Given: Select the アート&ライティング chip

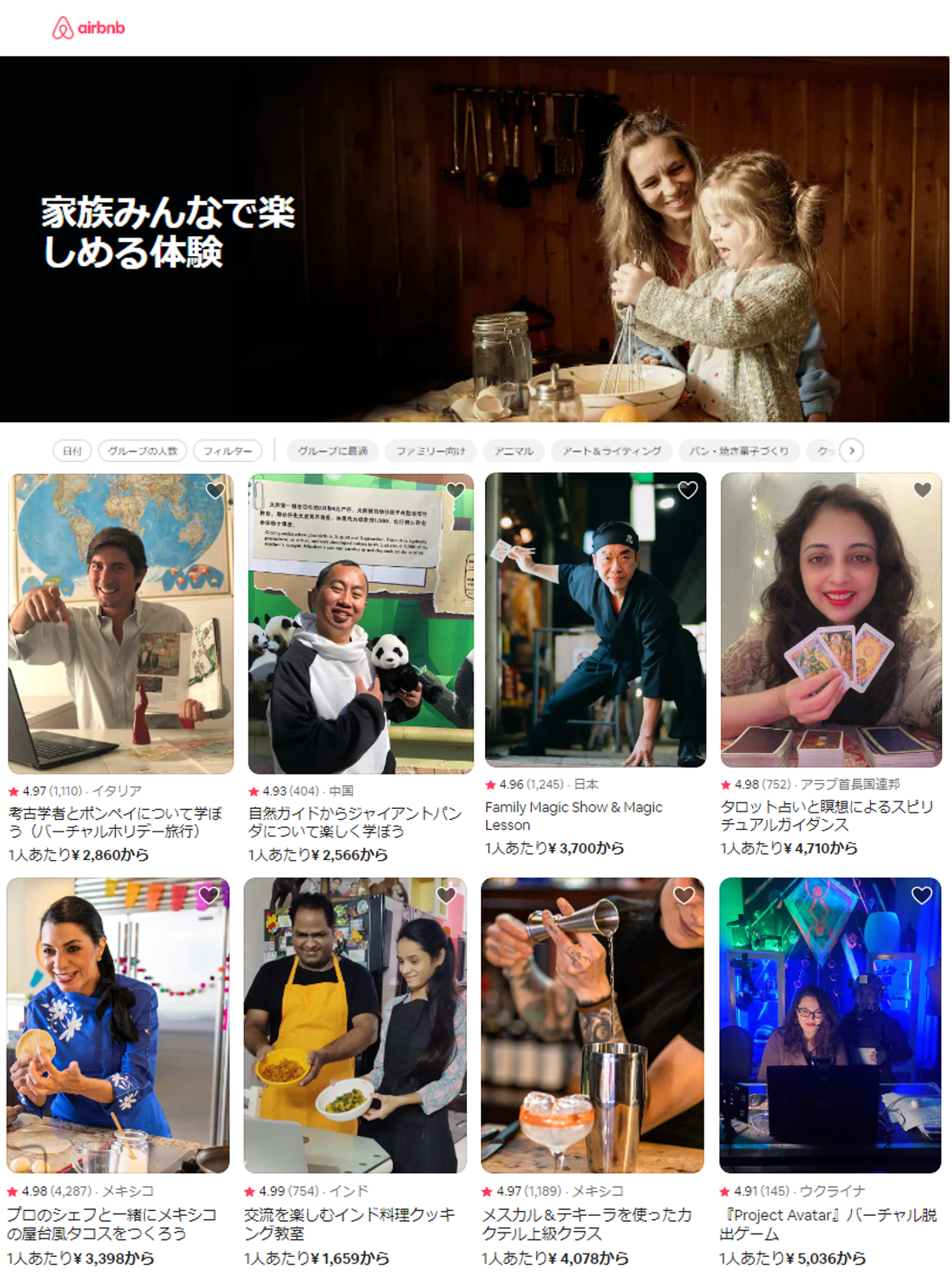Looking at the screenshot, I should (x=612, y=450).
